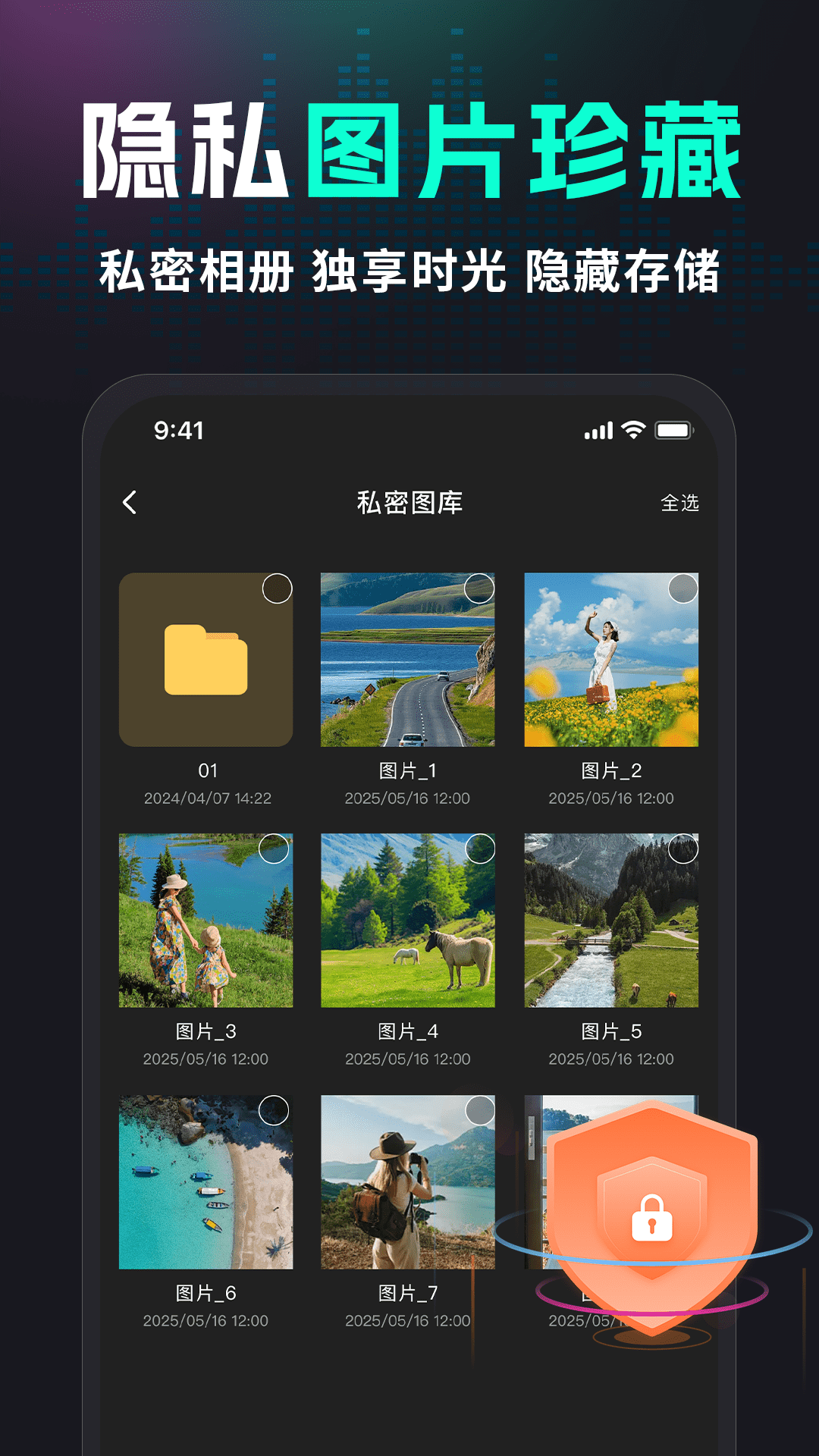Tap 全选 to select all items
The image size is (819, 1456).
(x=681, y=503)
